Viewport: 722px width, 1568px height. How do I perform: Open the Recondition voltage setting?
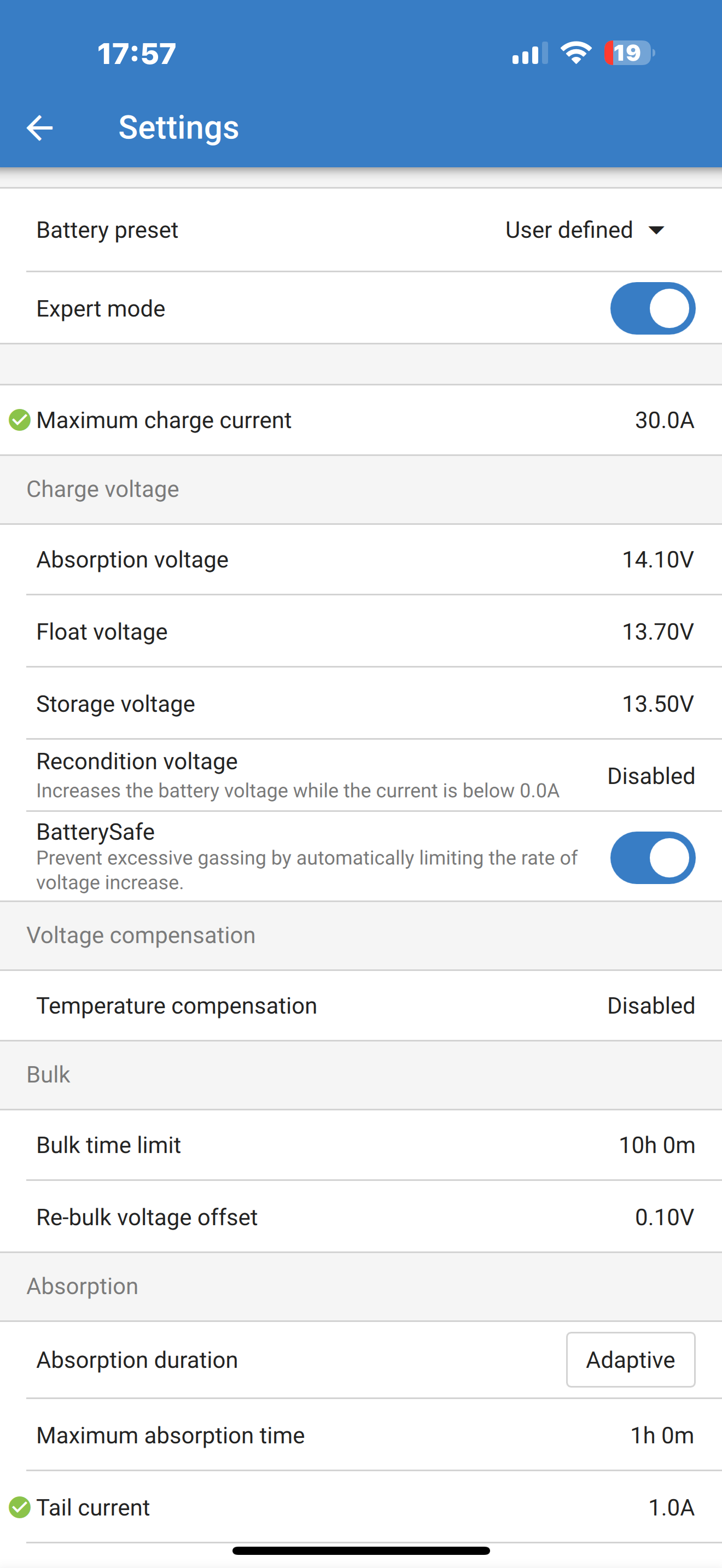pos(361,775)
